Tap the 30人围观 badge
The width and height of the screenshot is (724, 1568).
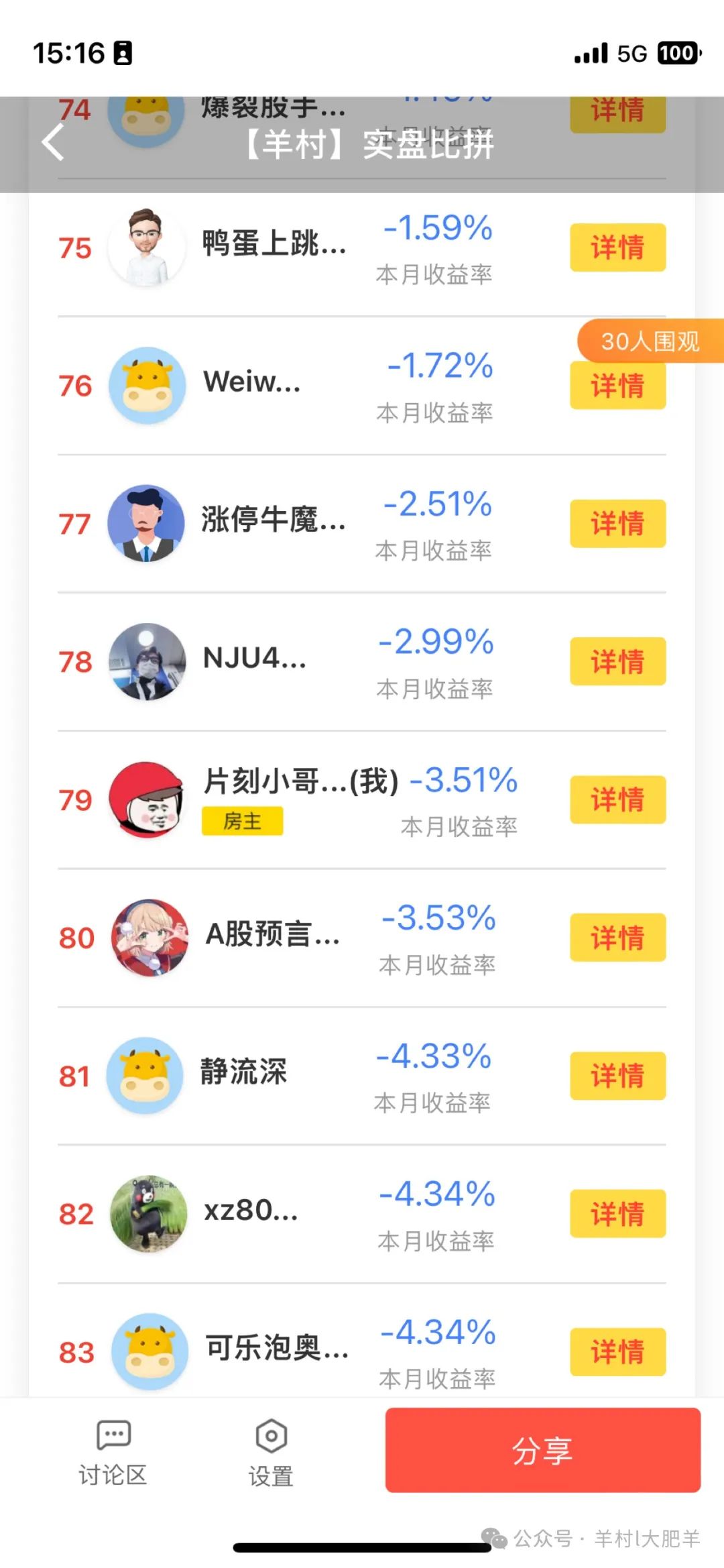(x=649, y=341)
